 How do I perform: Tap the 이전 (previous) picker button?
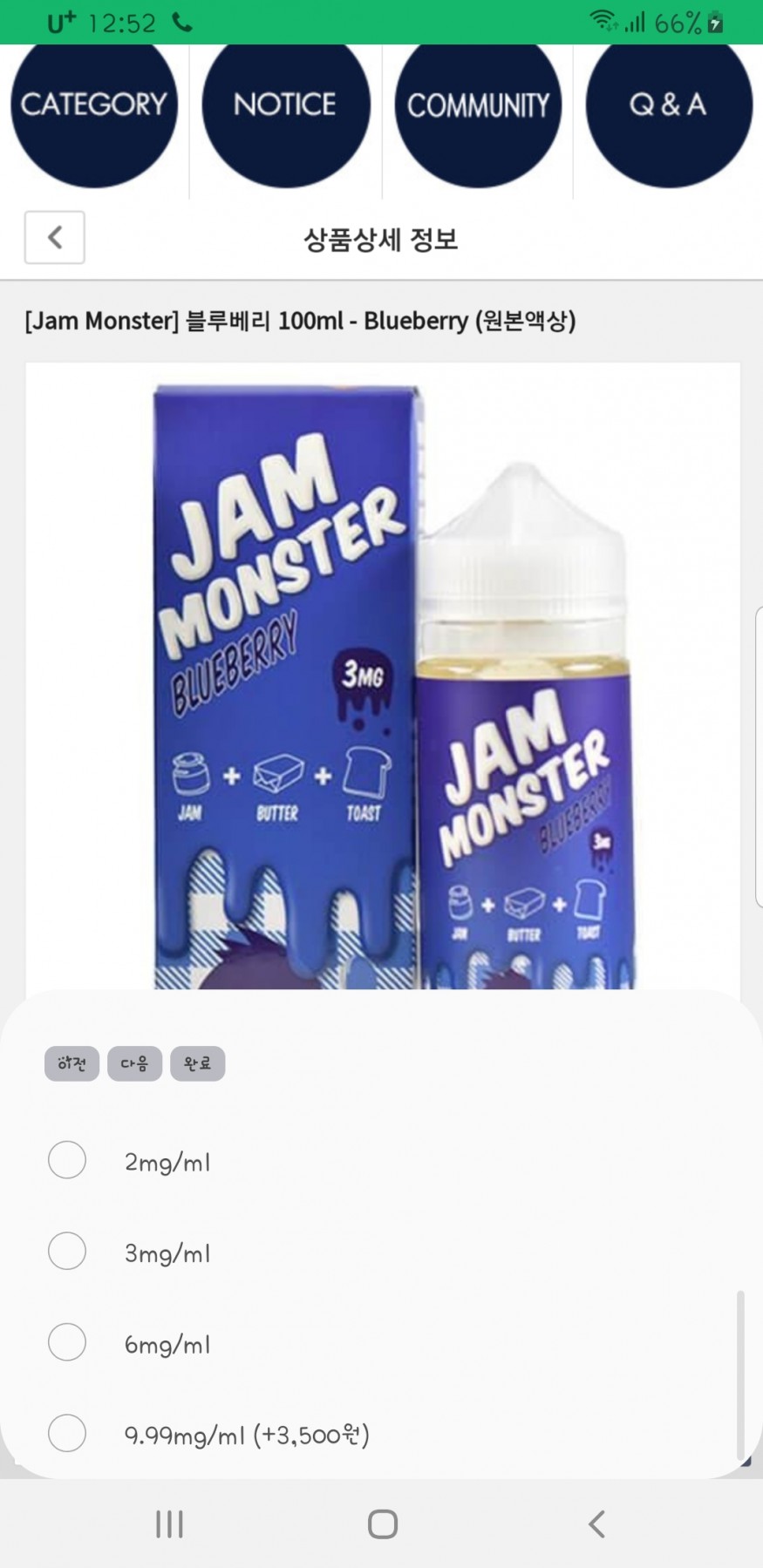[72, 1063]
